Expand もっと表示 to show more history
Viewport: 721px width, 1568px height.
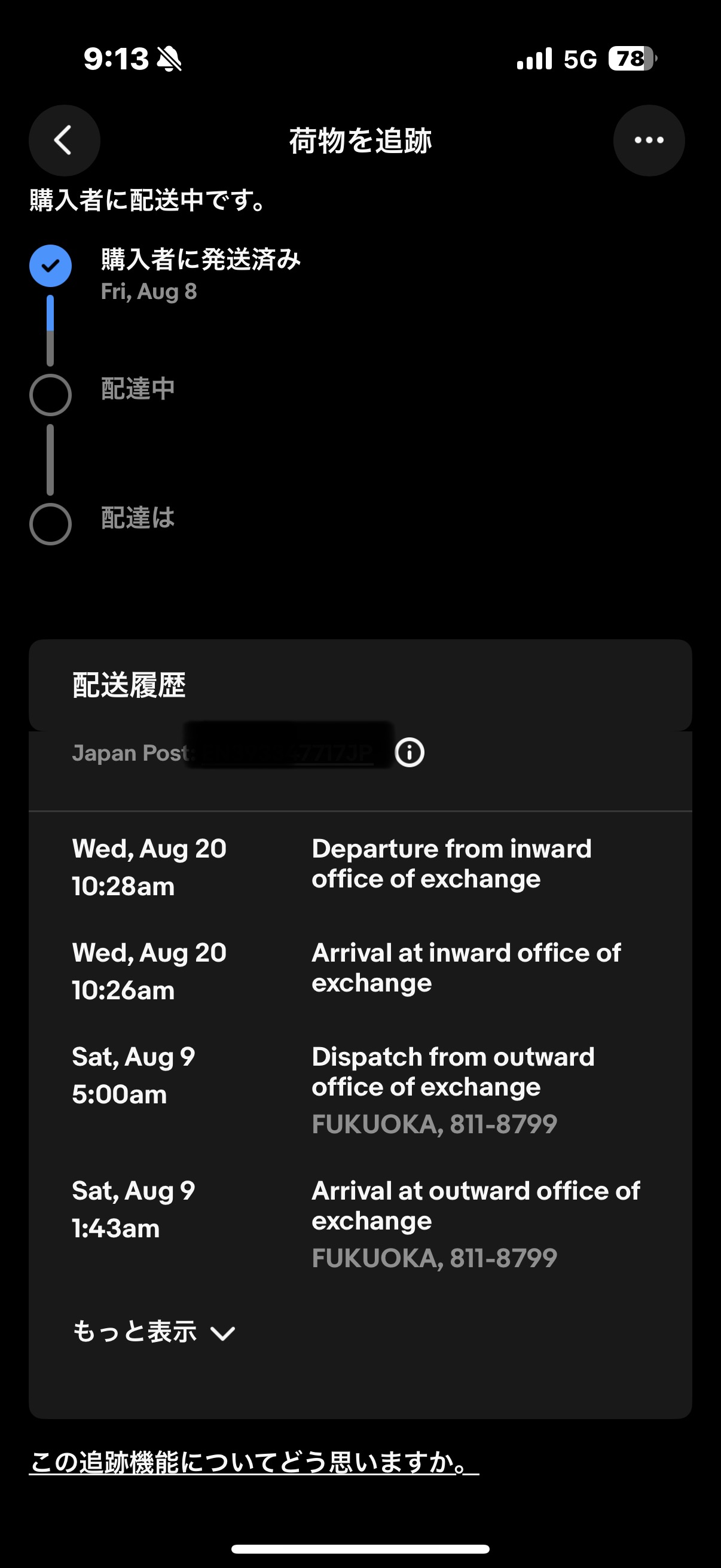[153, 1331]
